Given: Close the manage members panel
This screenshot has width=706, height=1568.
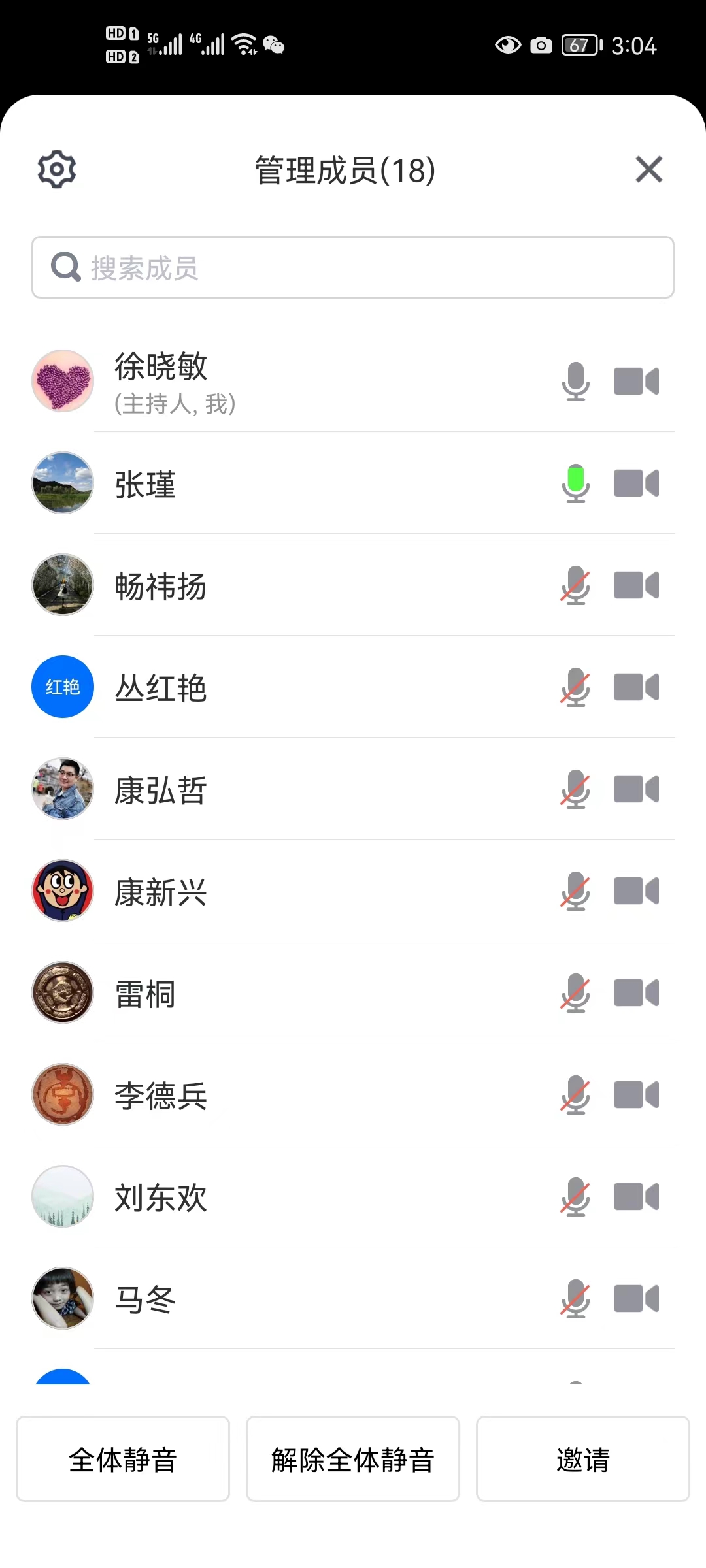Looking at the screenshot, I should 648,170.
